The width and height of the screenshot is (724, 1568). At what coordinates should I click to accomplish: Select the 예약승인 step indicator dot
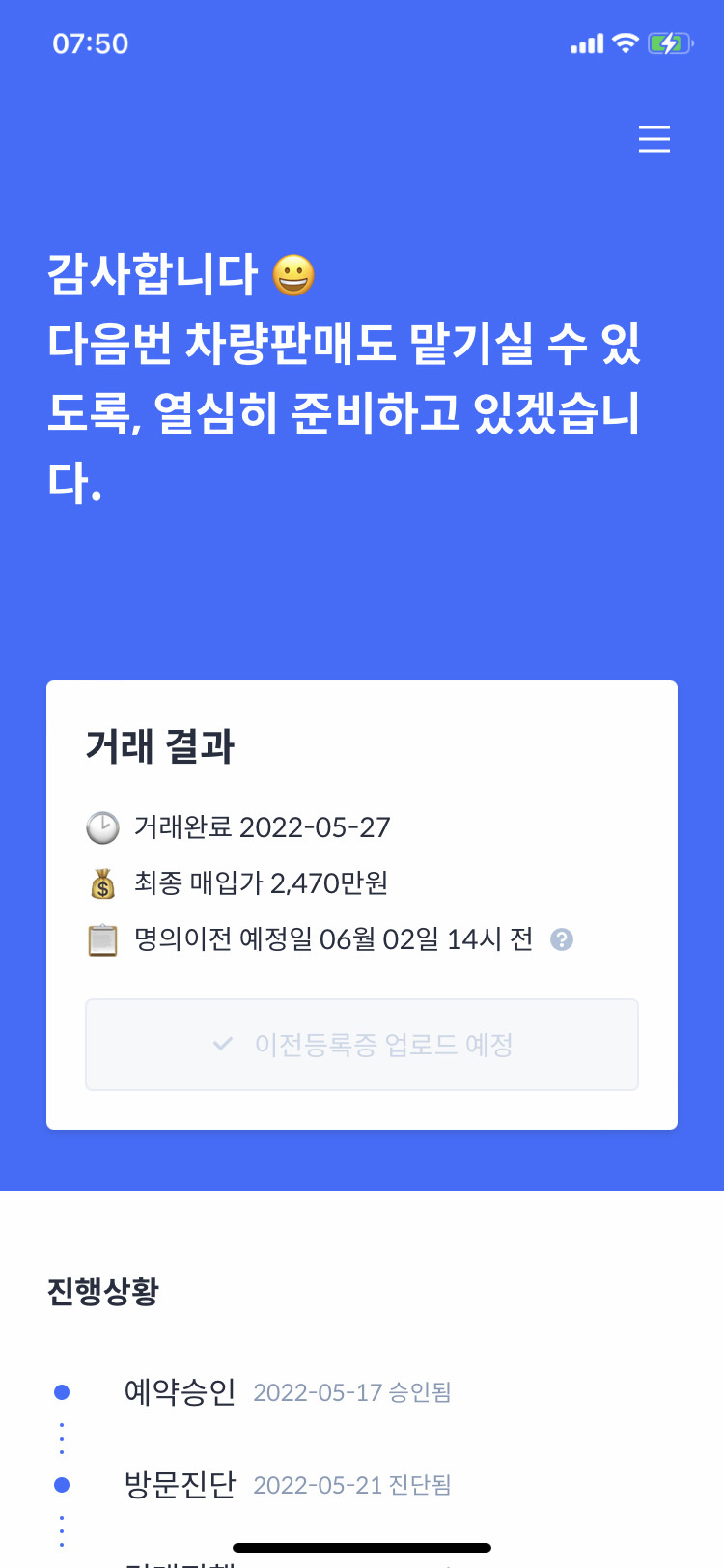[63, 1390]
